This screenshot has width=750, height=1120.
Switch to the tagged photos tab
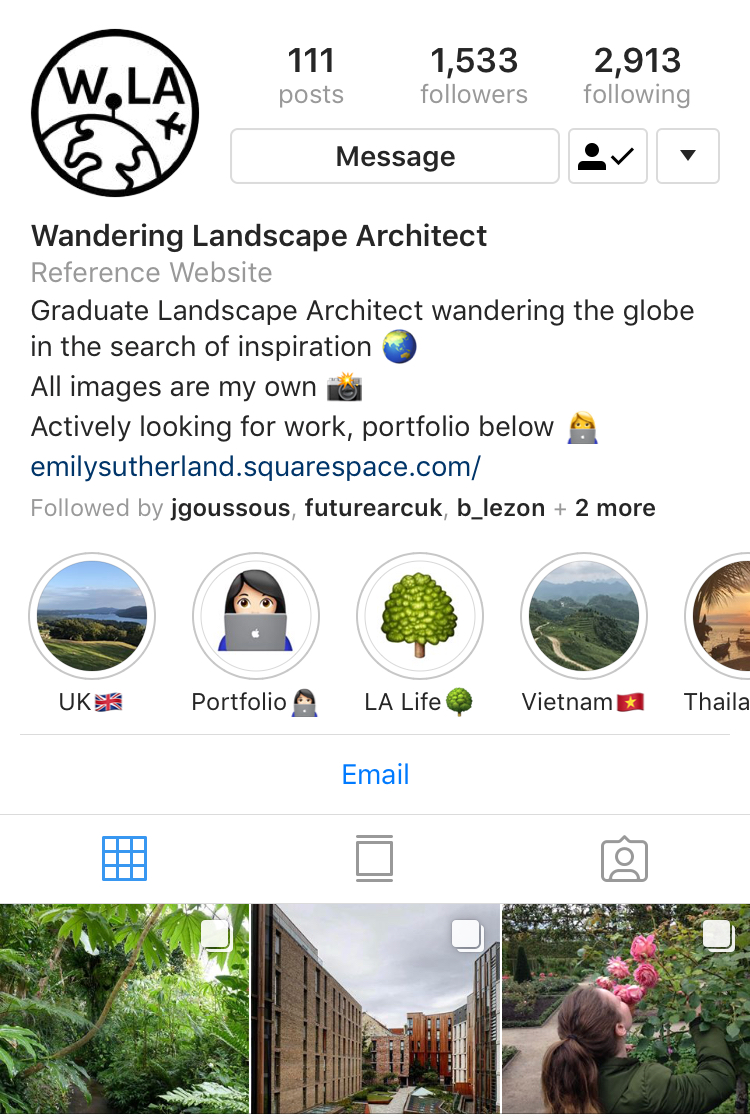click(x=625, y=859)
